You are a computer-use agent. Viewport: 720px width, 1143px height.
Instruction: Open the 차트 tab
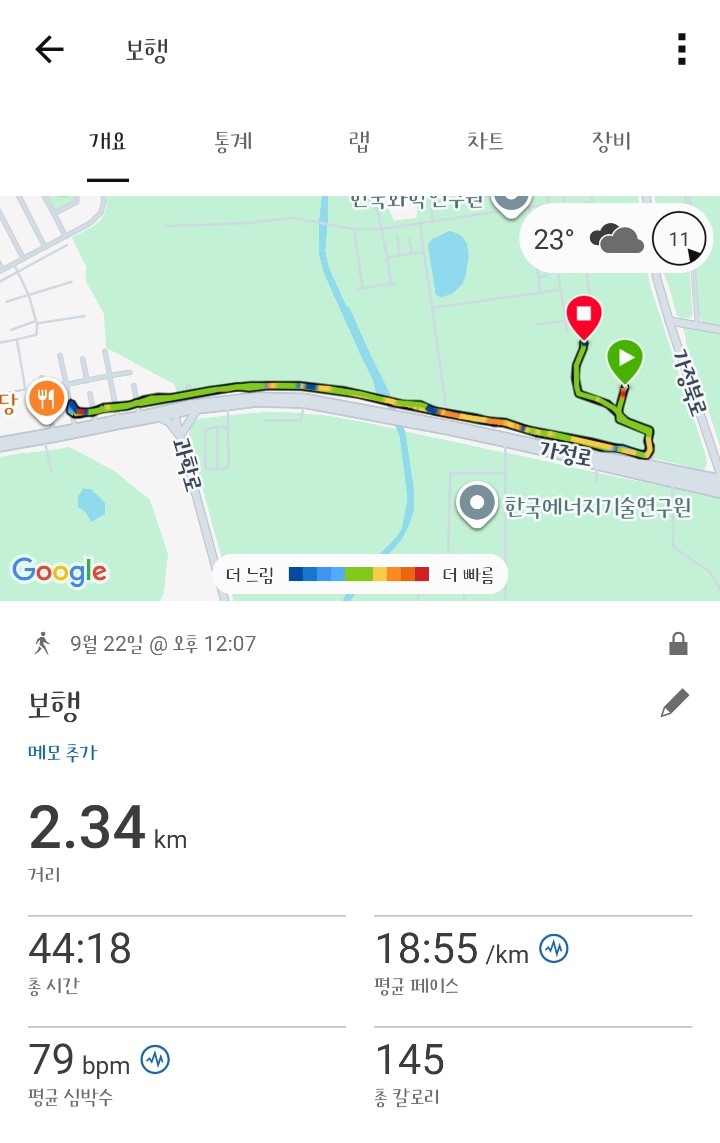tap(486, 142)
